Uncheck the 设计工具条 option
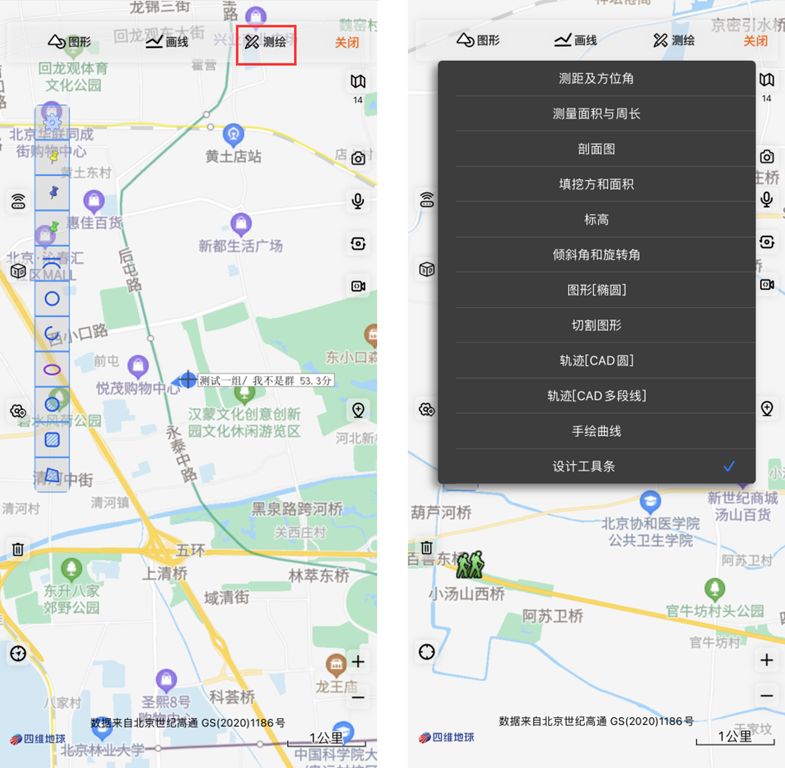The width and height of the screenshot is (785, 768). pyautogui.click(x=596, y=466)
